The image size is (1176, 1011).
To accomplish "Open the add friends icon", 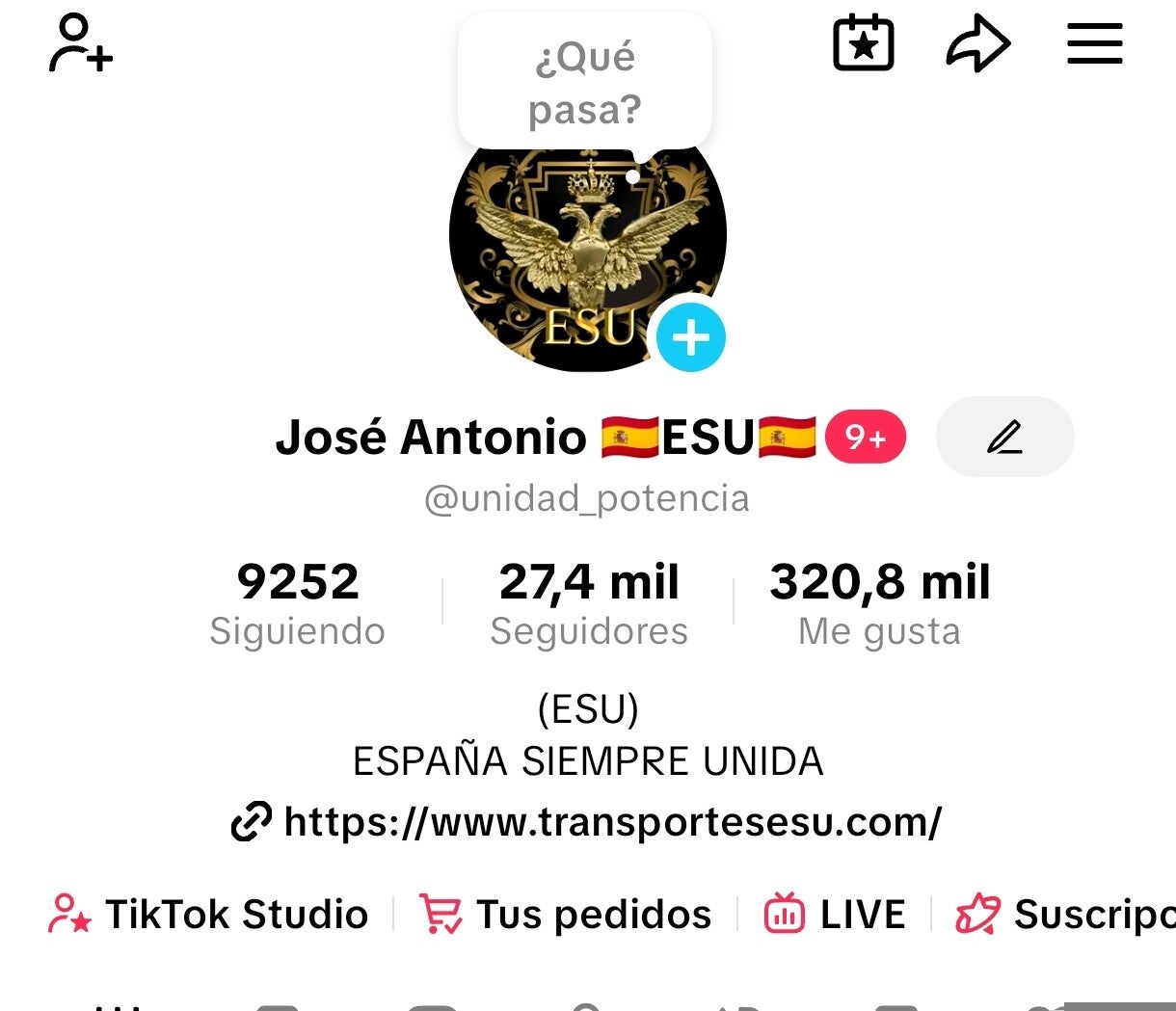I will click(x=81, y=43).
